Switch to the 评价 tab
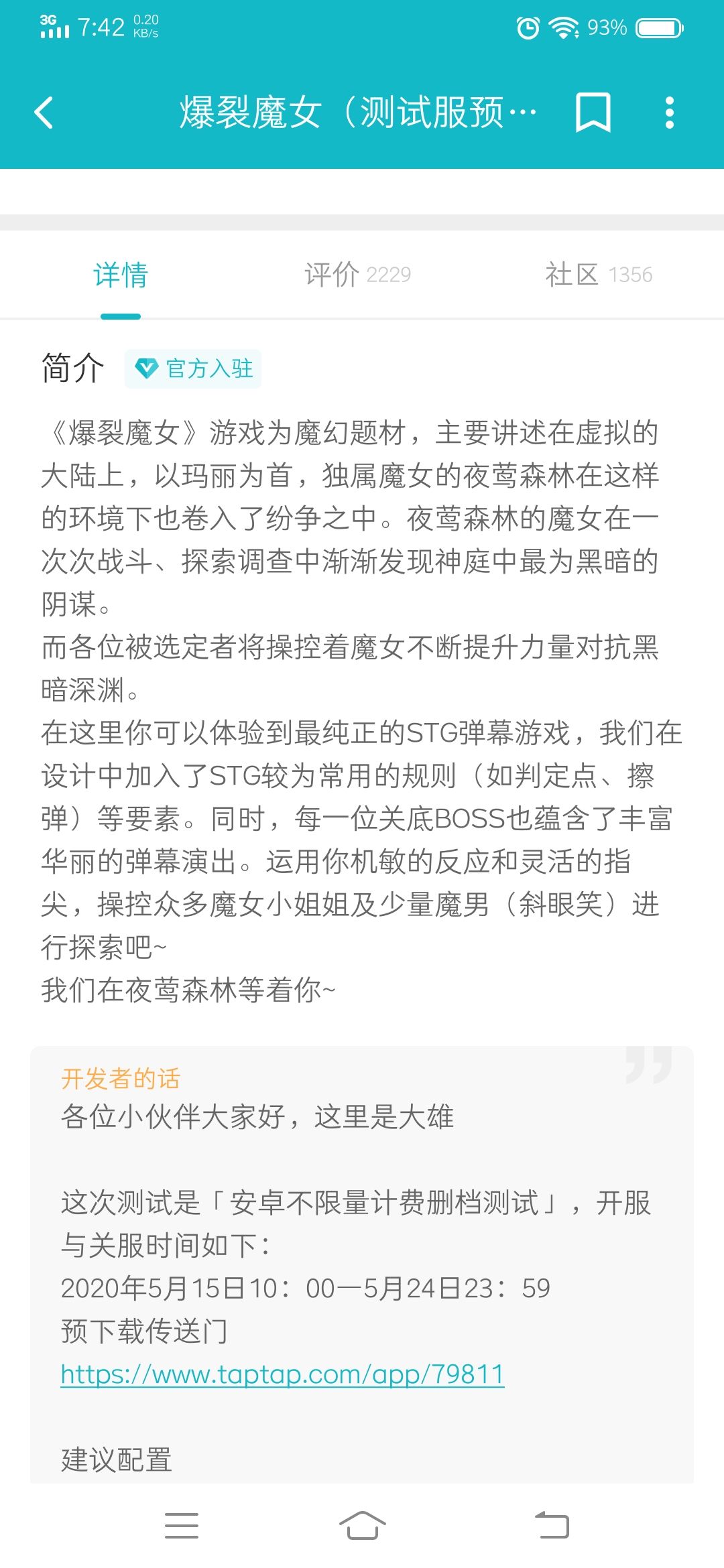This screenshot has width=724, height=1568. [x=357, y=275]
